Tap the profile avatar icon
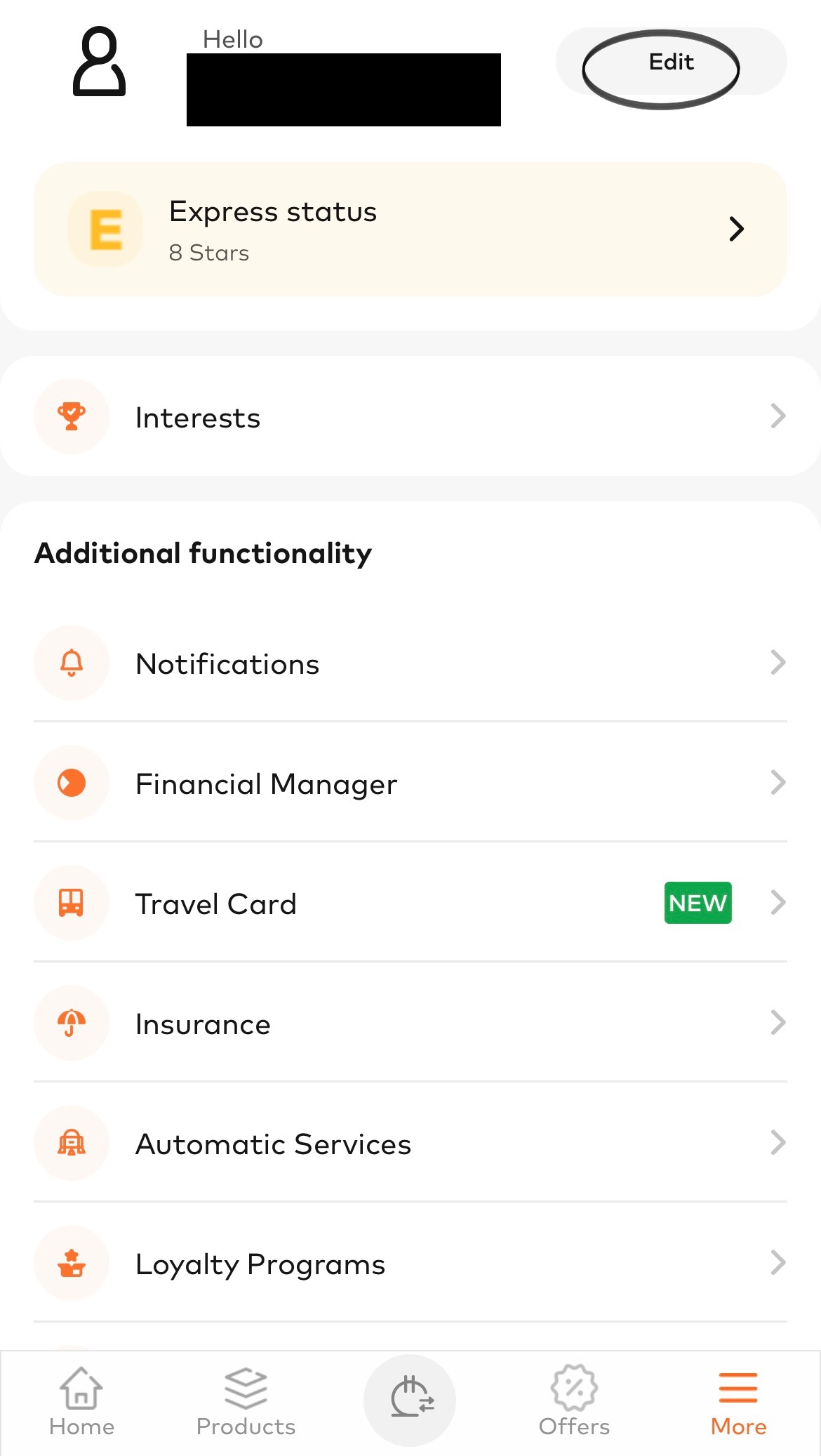 [x=99, y=62]
